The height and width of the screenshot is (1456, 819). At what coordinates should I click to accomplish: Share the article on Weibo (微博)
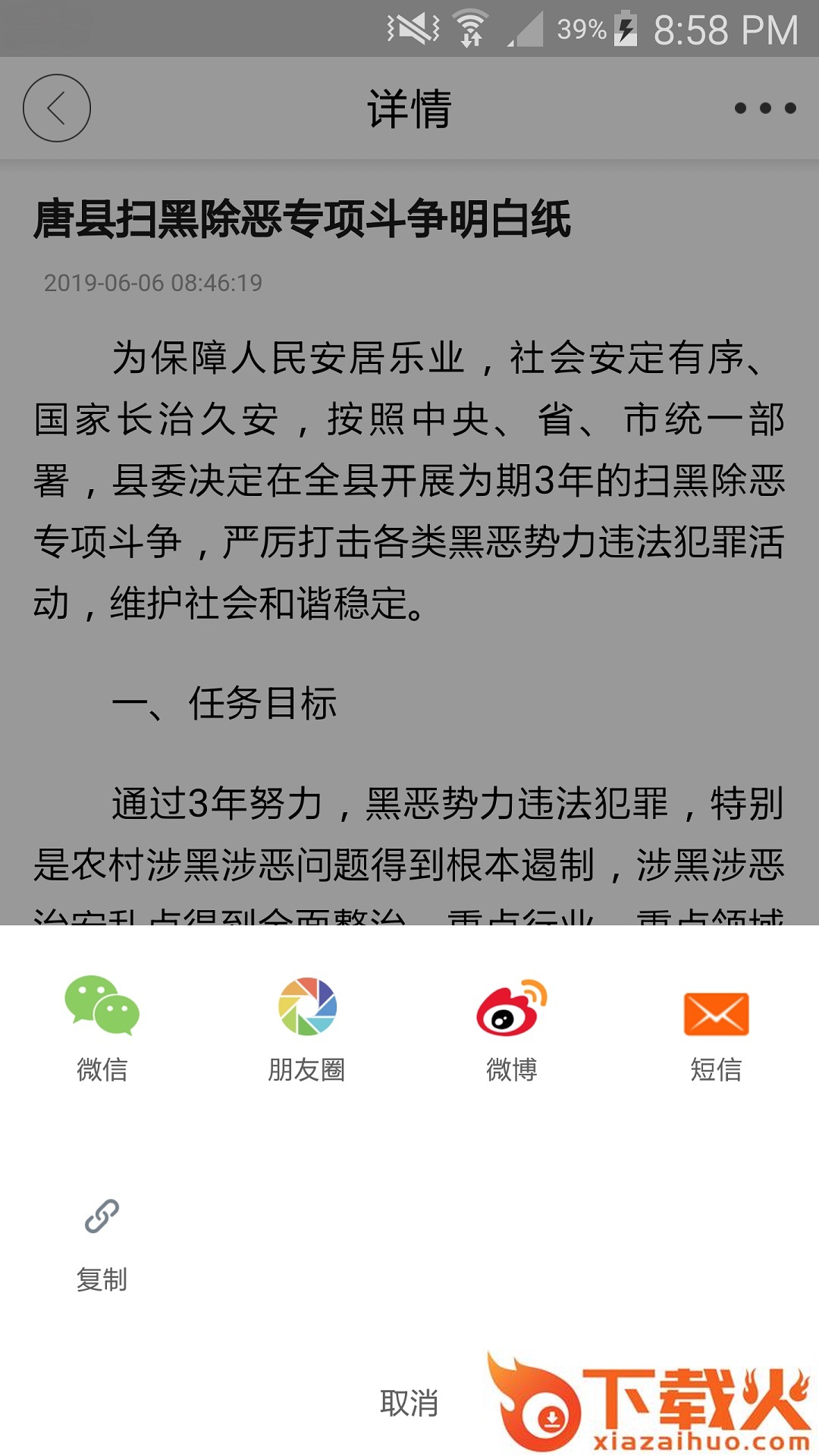(512, 1026)
